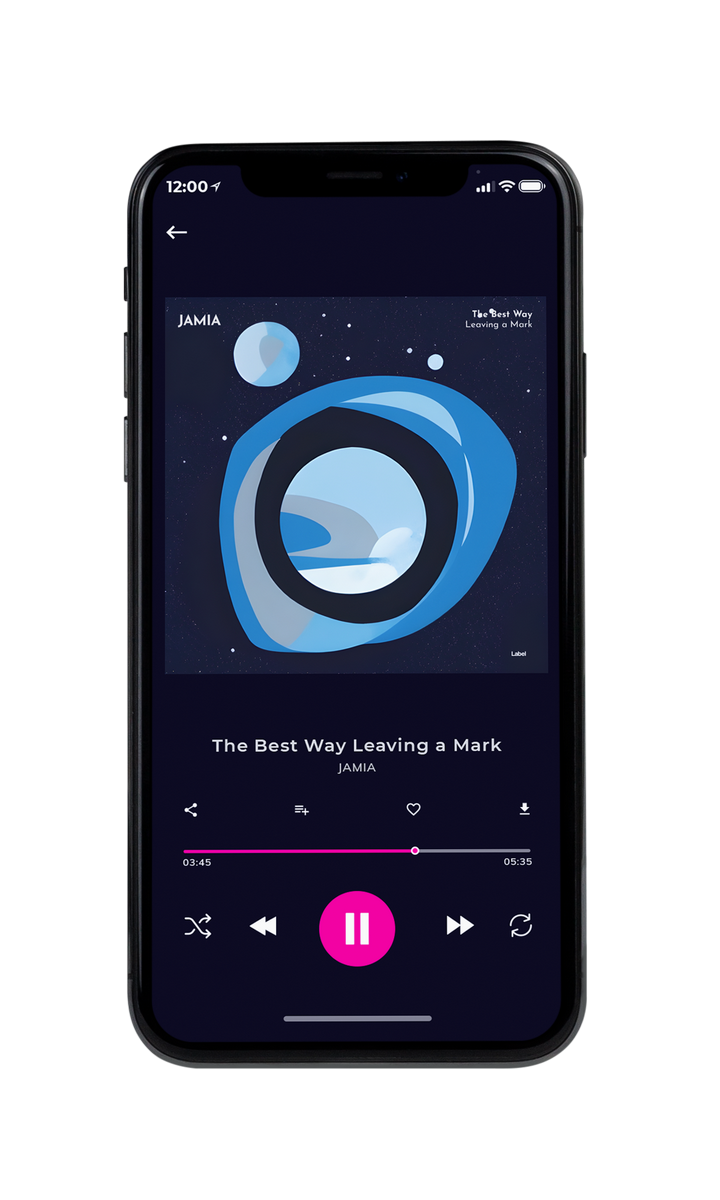Enable shuffle playback
The height and width of the screenshot is (1200, 720).
[x=198, y=926]
